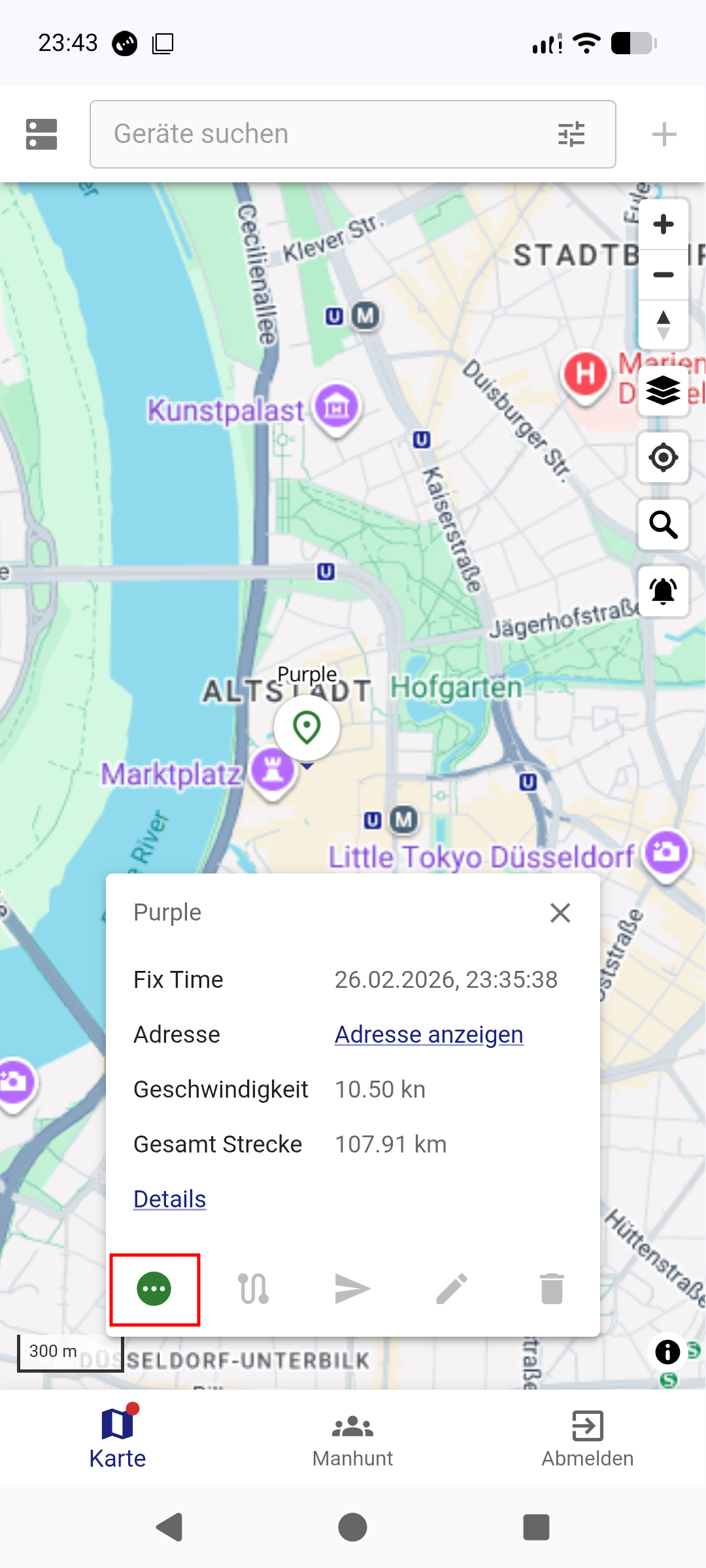
Task: Open the notifications bell icon
Action: click(x=663, y=591)
